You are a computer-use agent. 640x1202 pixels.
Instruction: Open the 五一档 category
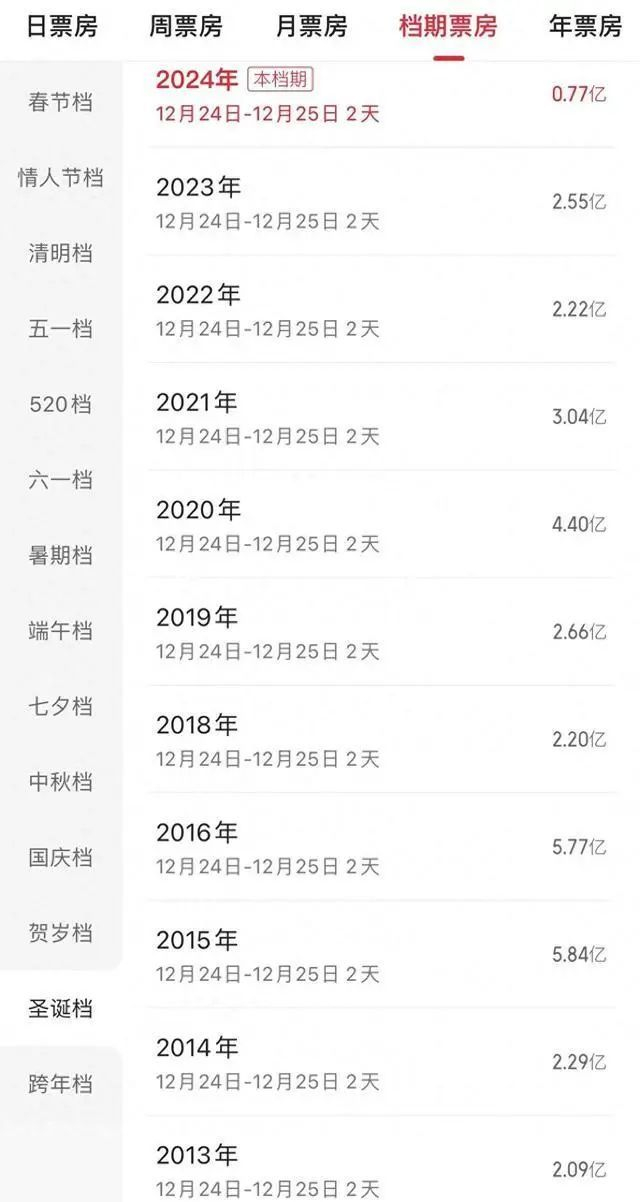coord(60,329)
